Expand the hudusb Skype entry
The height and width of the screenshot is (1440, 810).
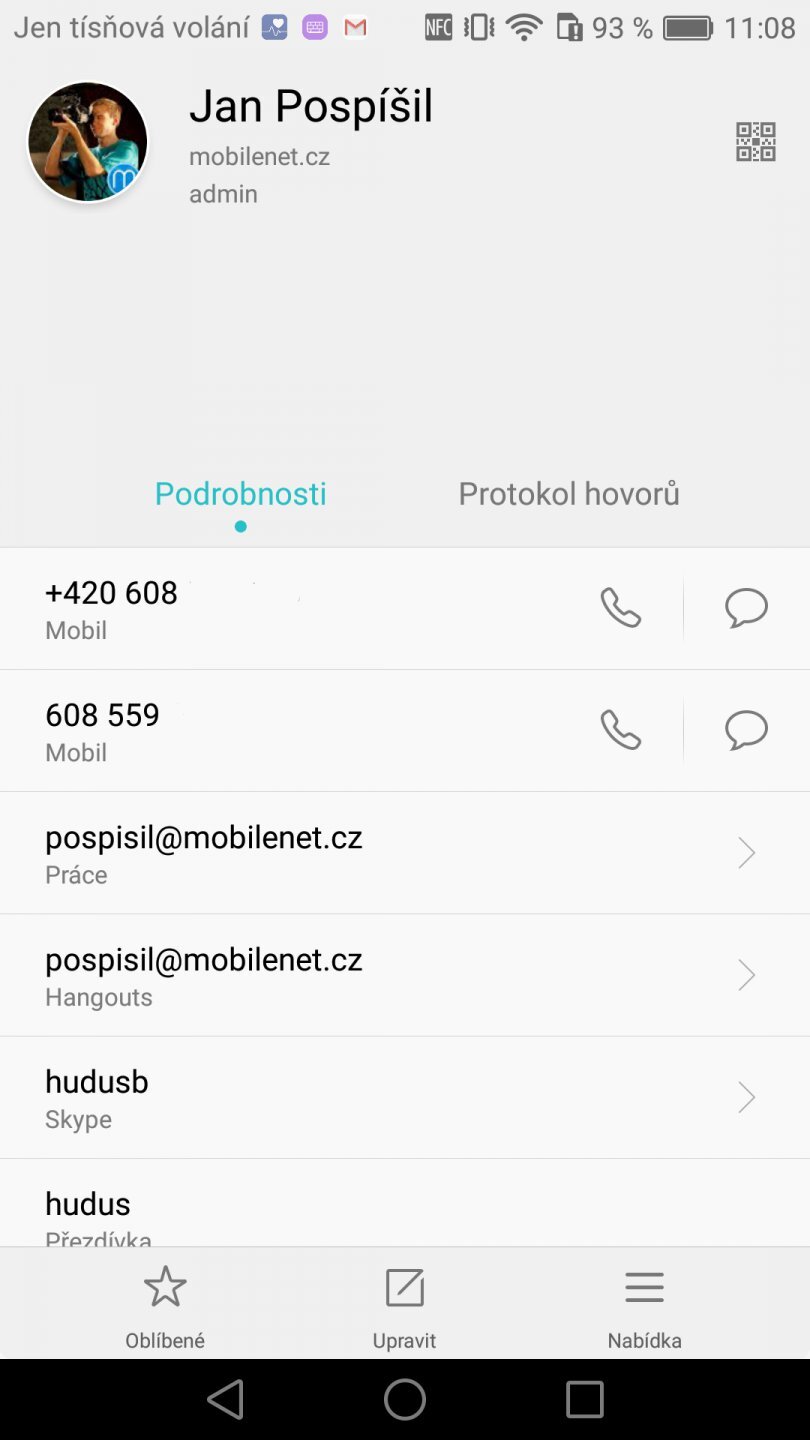click(x=746, y=1096)
